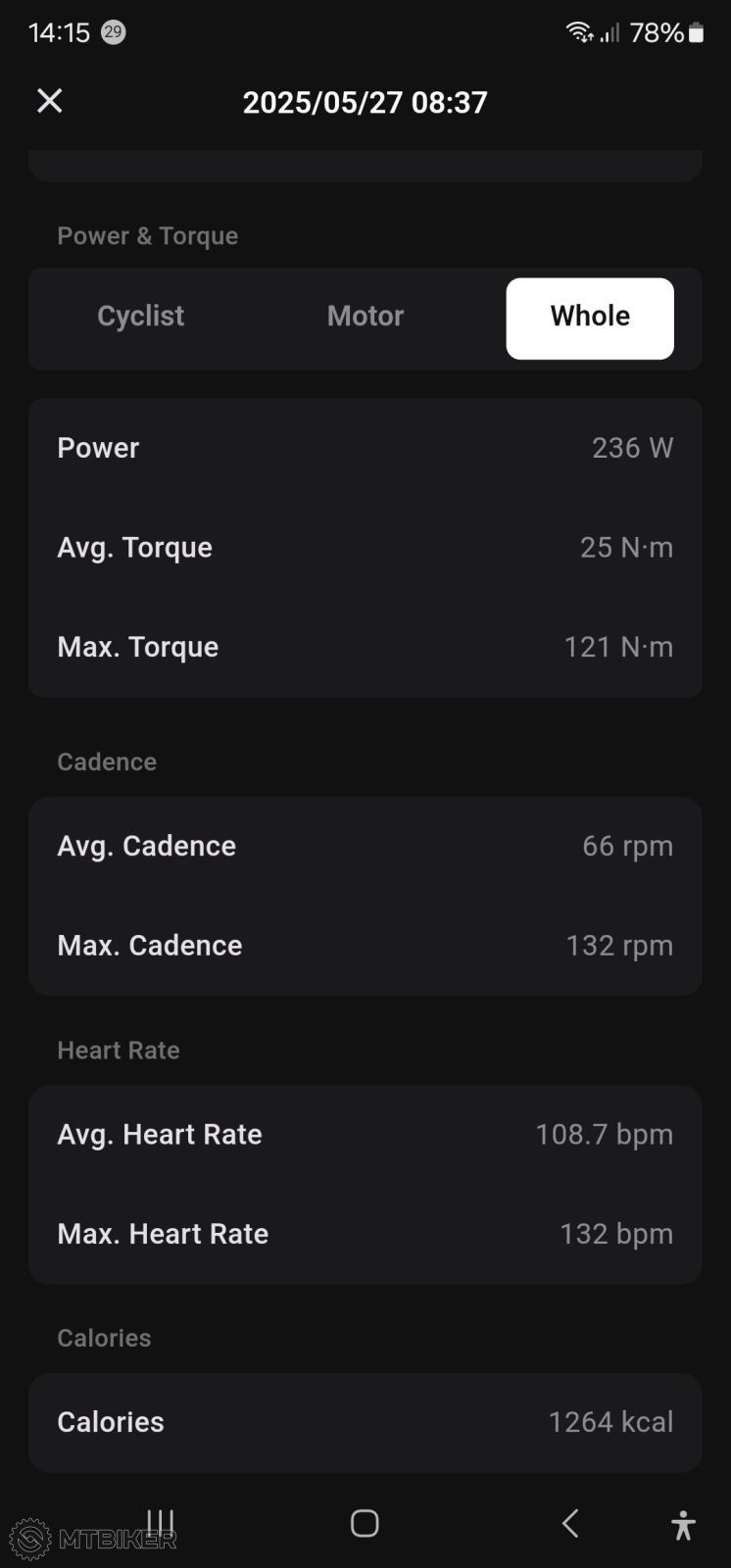731x1568 pixels.
Task: Go back using the system back button
Action: [x=570, y=1523]
